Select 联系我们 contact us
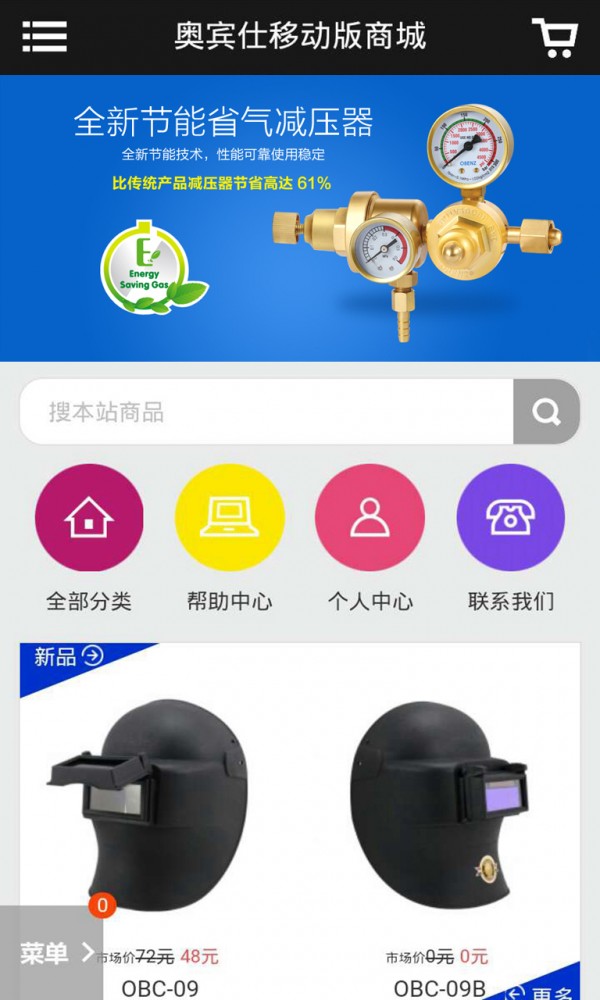The image size is (600, 1000). [511, 518]
